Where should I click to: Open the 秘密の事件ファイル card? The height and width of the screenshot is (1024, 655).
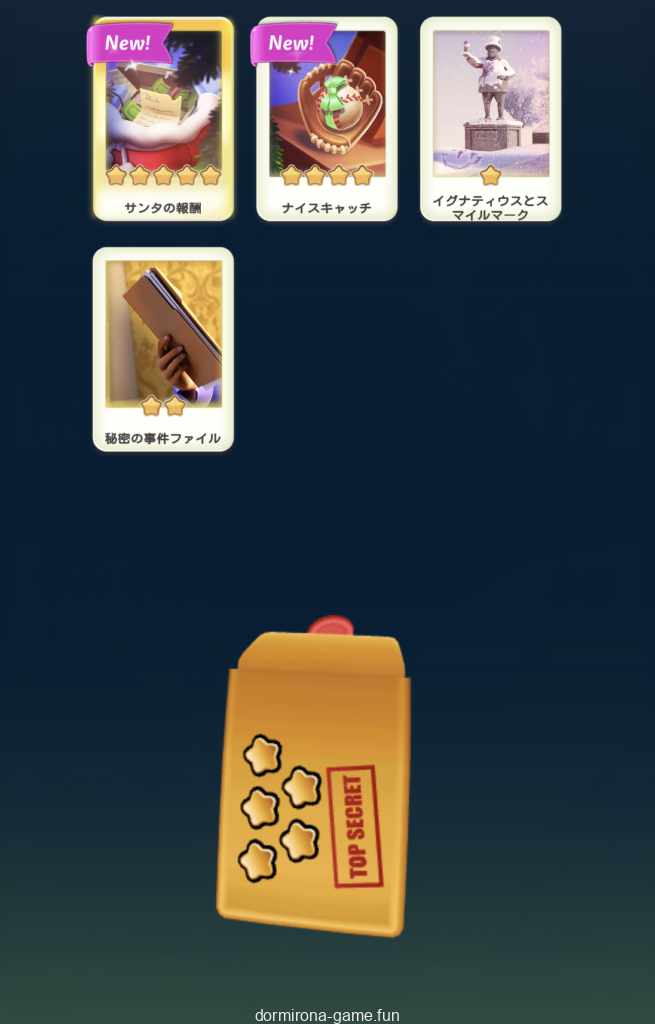163,348
